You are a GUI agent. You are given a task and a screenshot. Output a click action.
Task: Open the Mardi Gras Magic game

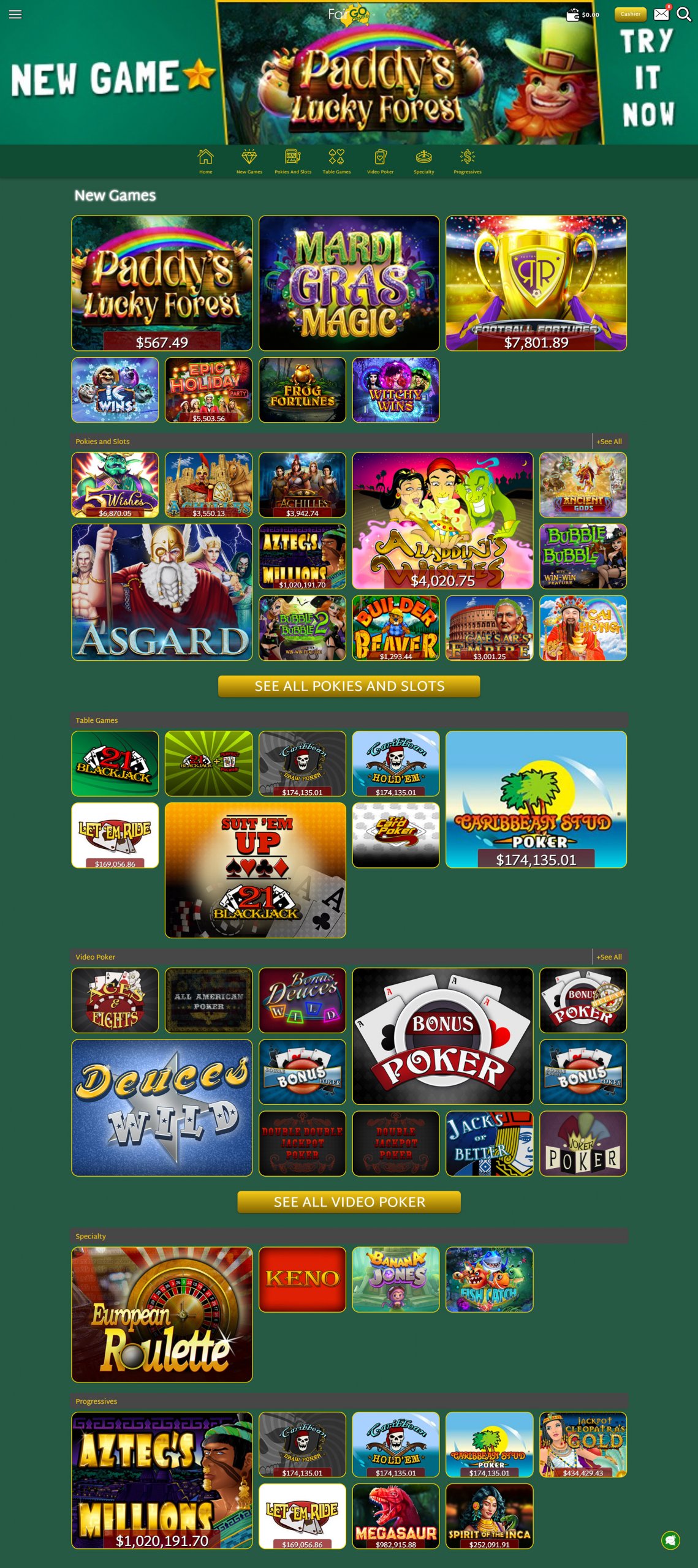pyautogui.click(x=349, y=282)
